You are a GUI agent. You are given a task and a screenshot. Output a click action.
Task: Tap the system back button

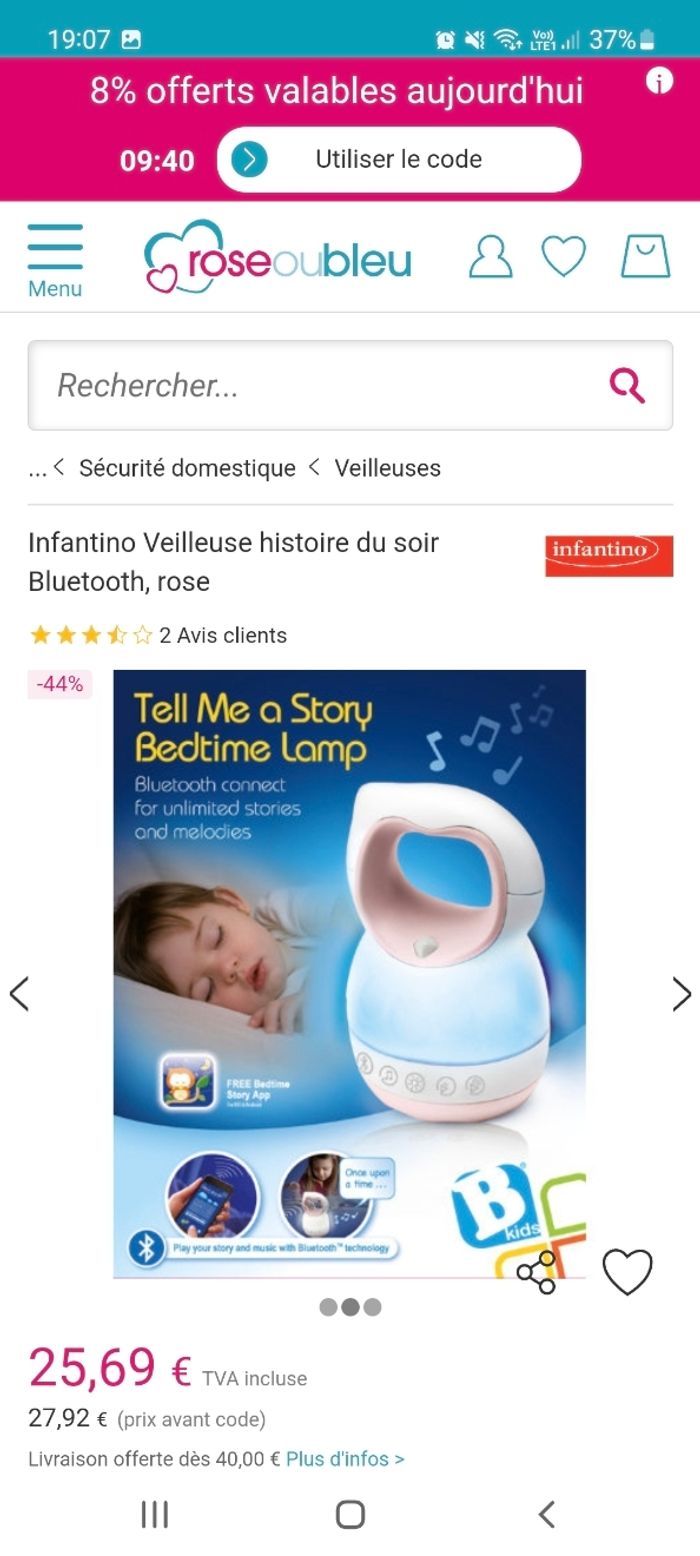[546, 1514]
